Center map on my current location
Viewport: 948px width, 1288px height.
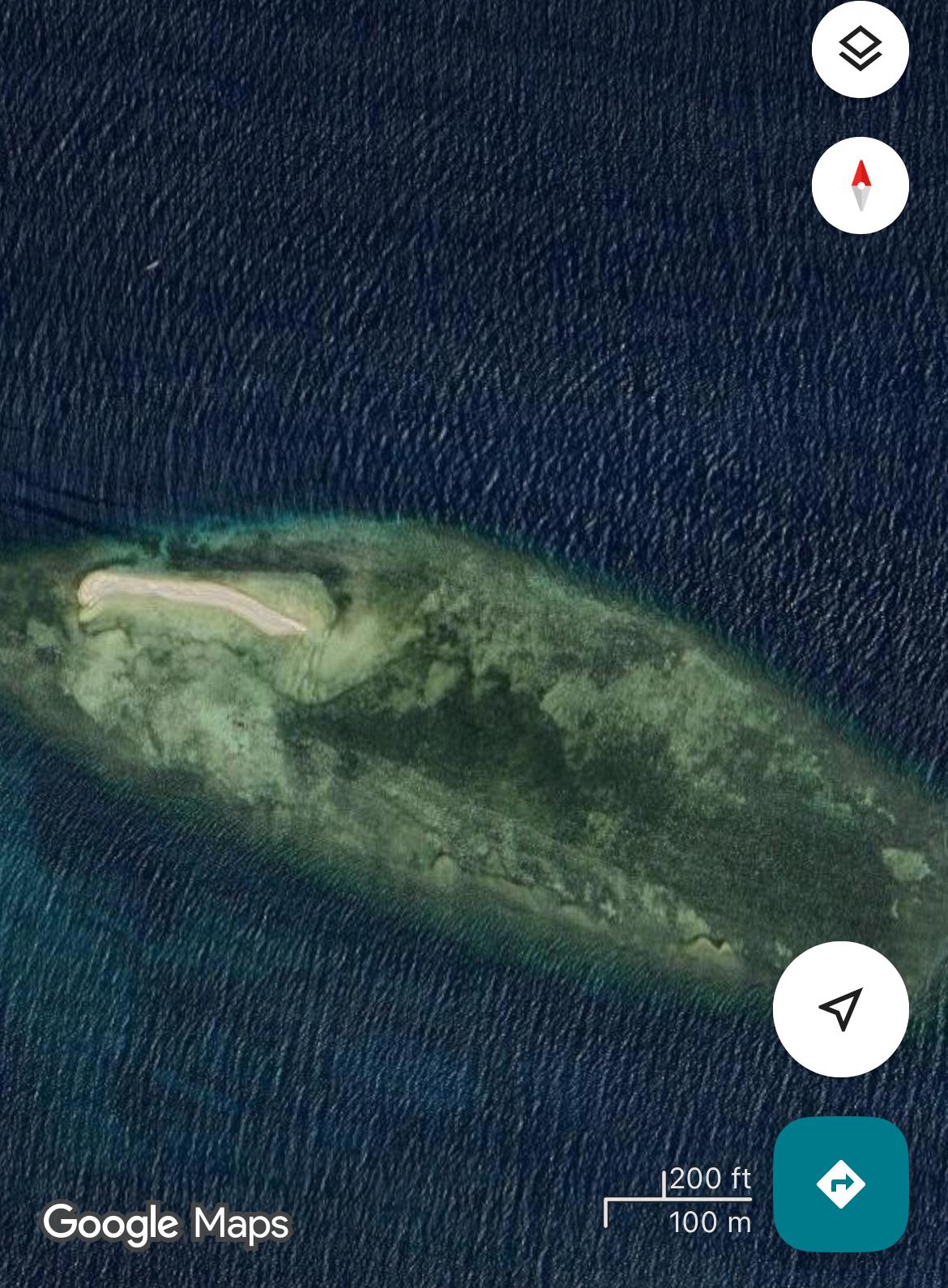pos(840,1009)
